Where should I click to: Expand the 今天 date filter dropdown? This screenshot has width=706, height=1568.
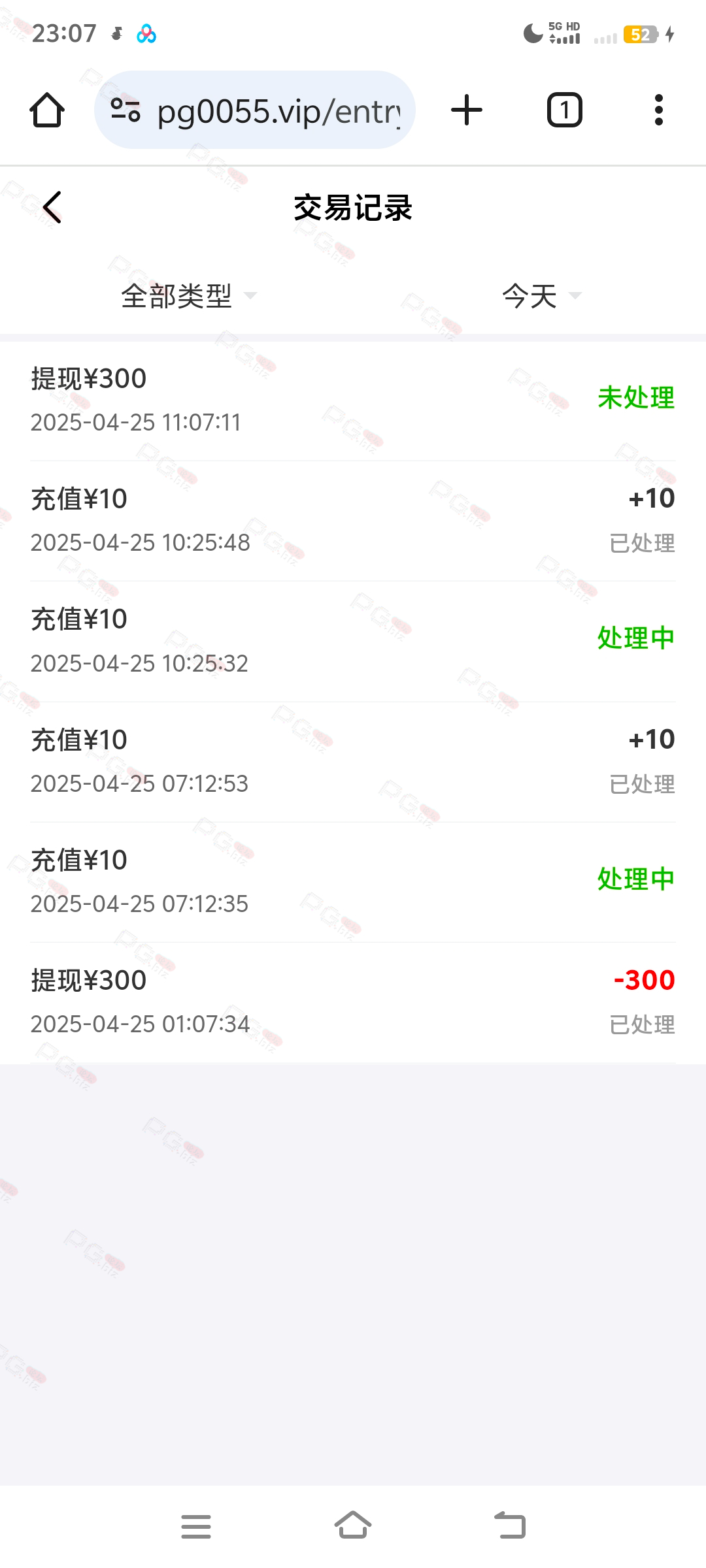[541, 296]
